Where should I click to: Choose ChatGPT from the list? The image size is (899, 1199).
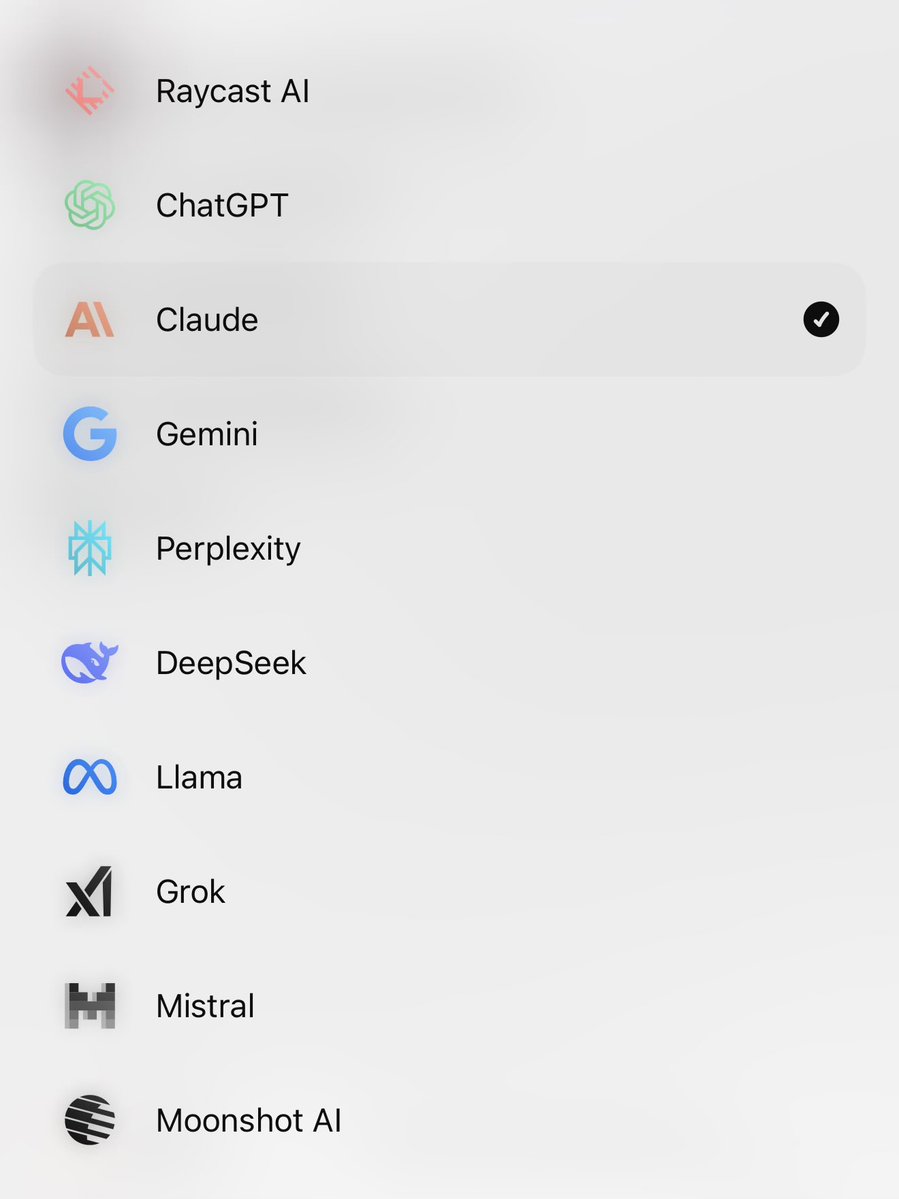[222, 206]
